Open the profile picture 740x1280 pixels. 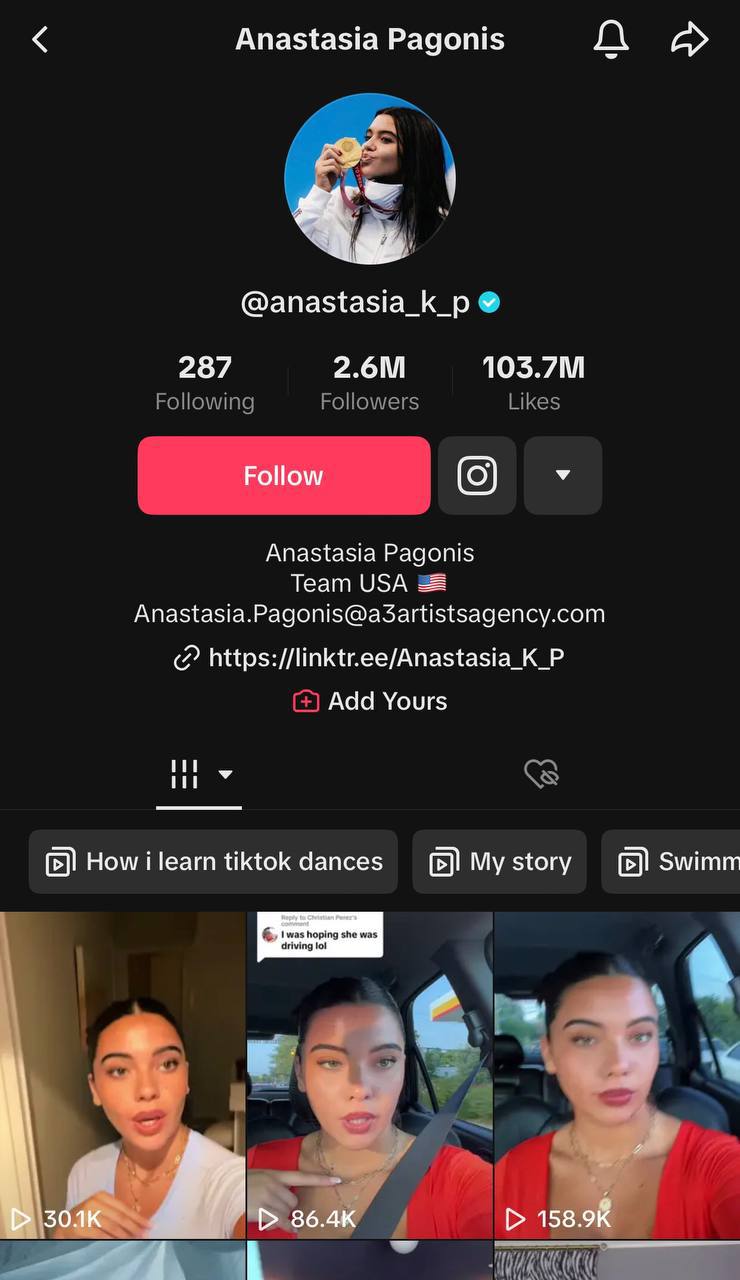[369, 179]
